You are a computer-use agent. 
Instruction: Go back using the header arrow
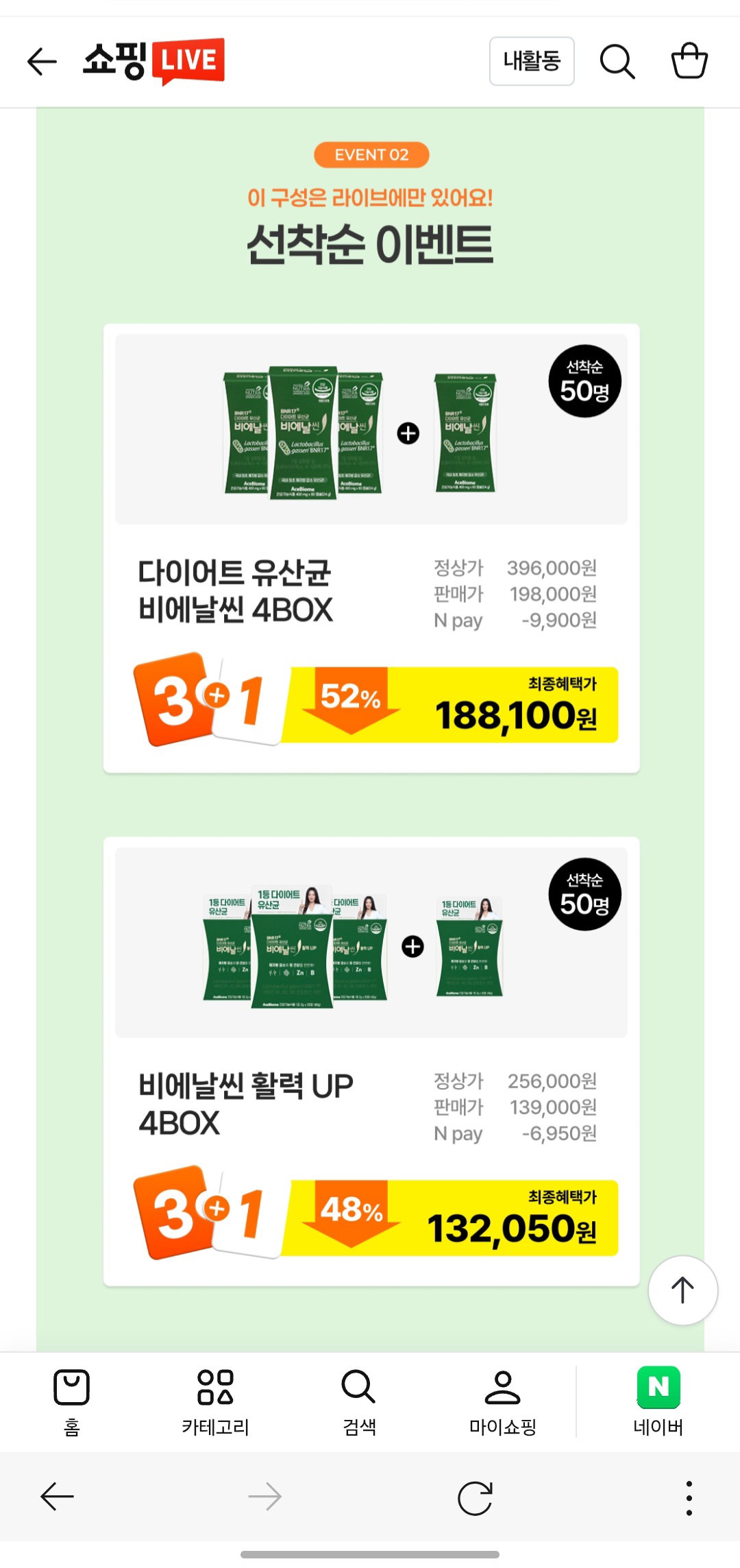(42, 62)
